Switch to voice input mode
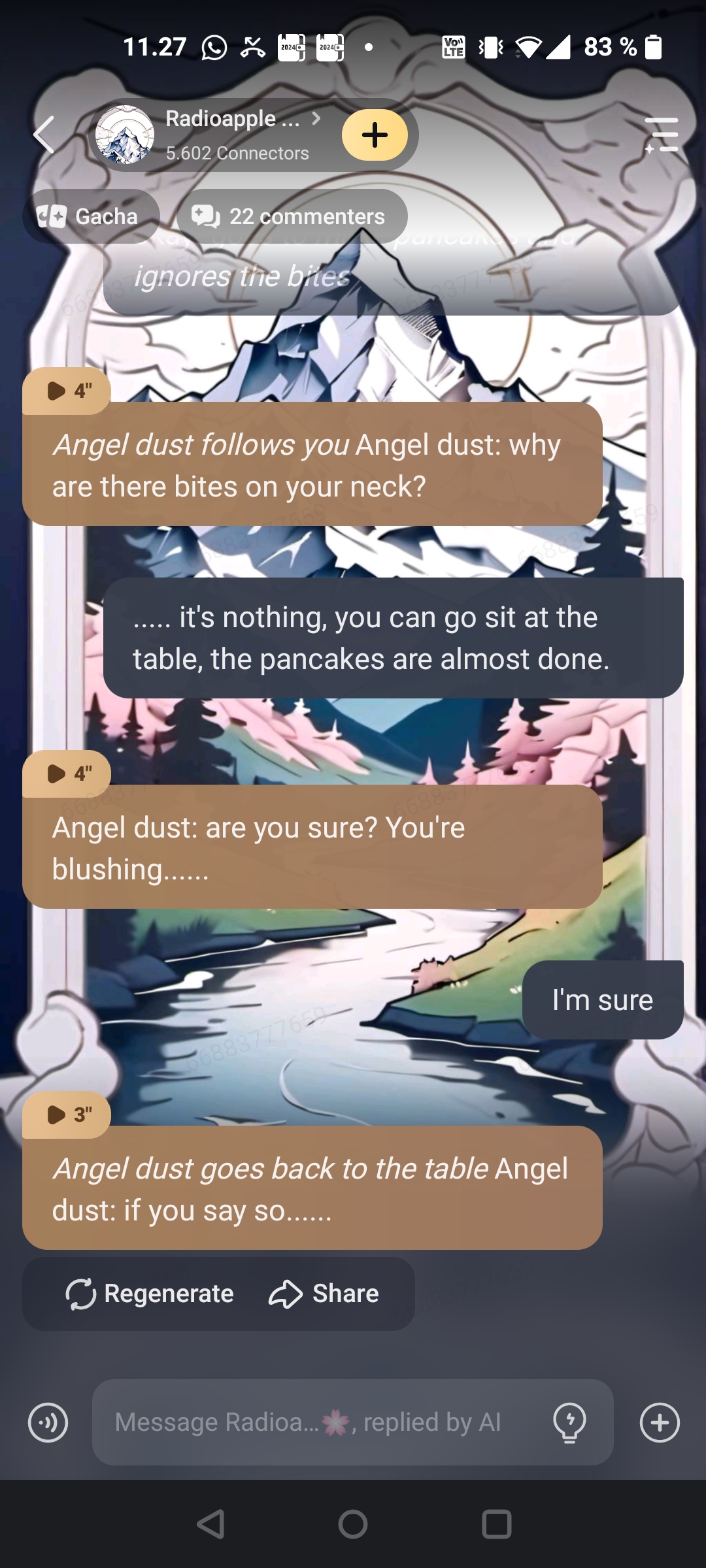Viewport: 706px width, 1568px height. coord(48,1422)
